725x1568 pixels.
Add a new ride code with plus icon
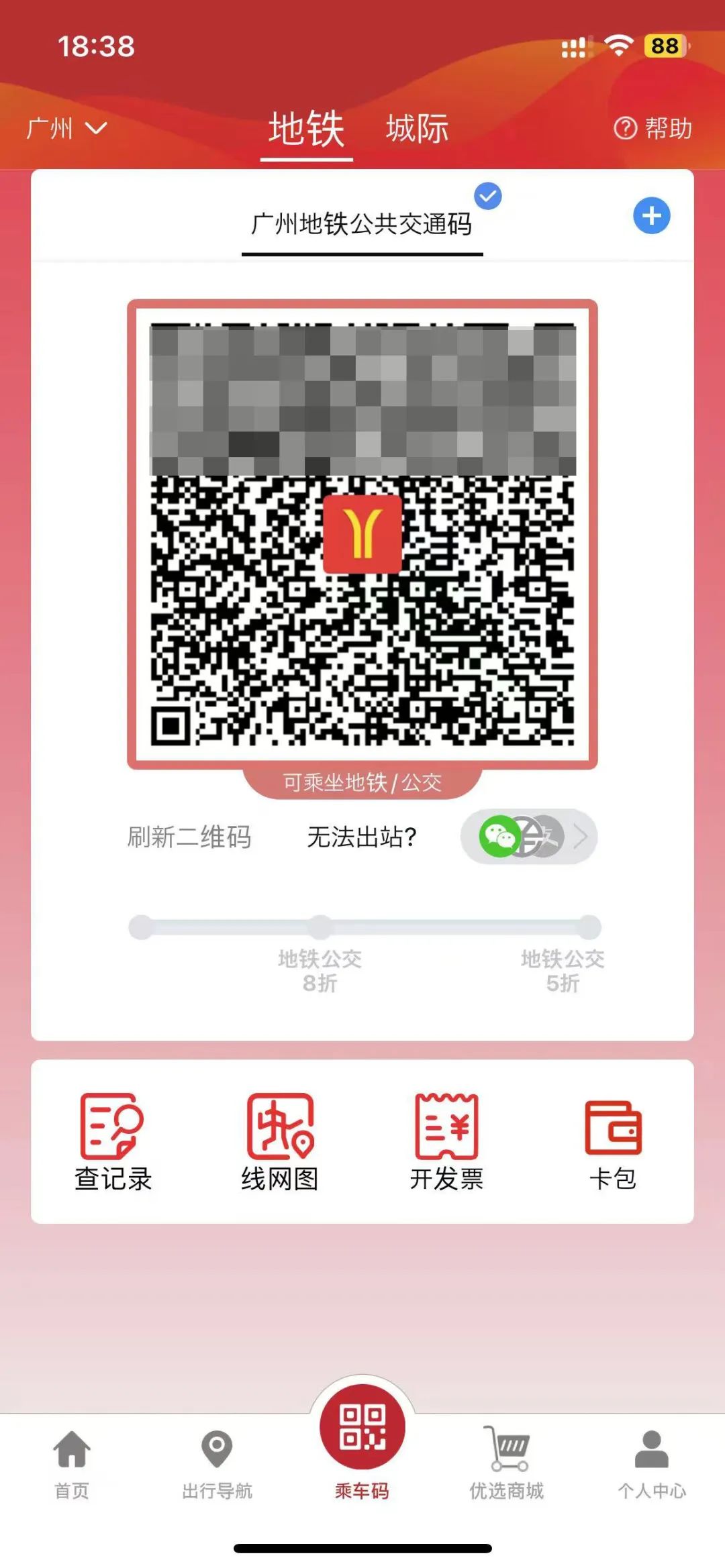coord(651,216)
